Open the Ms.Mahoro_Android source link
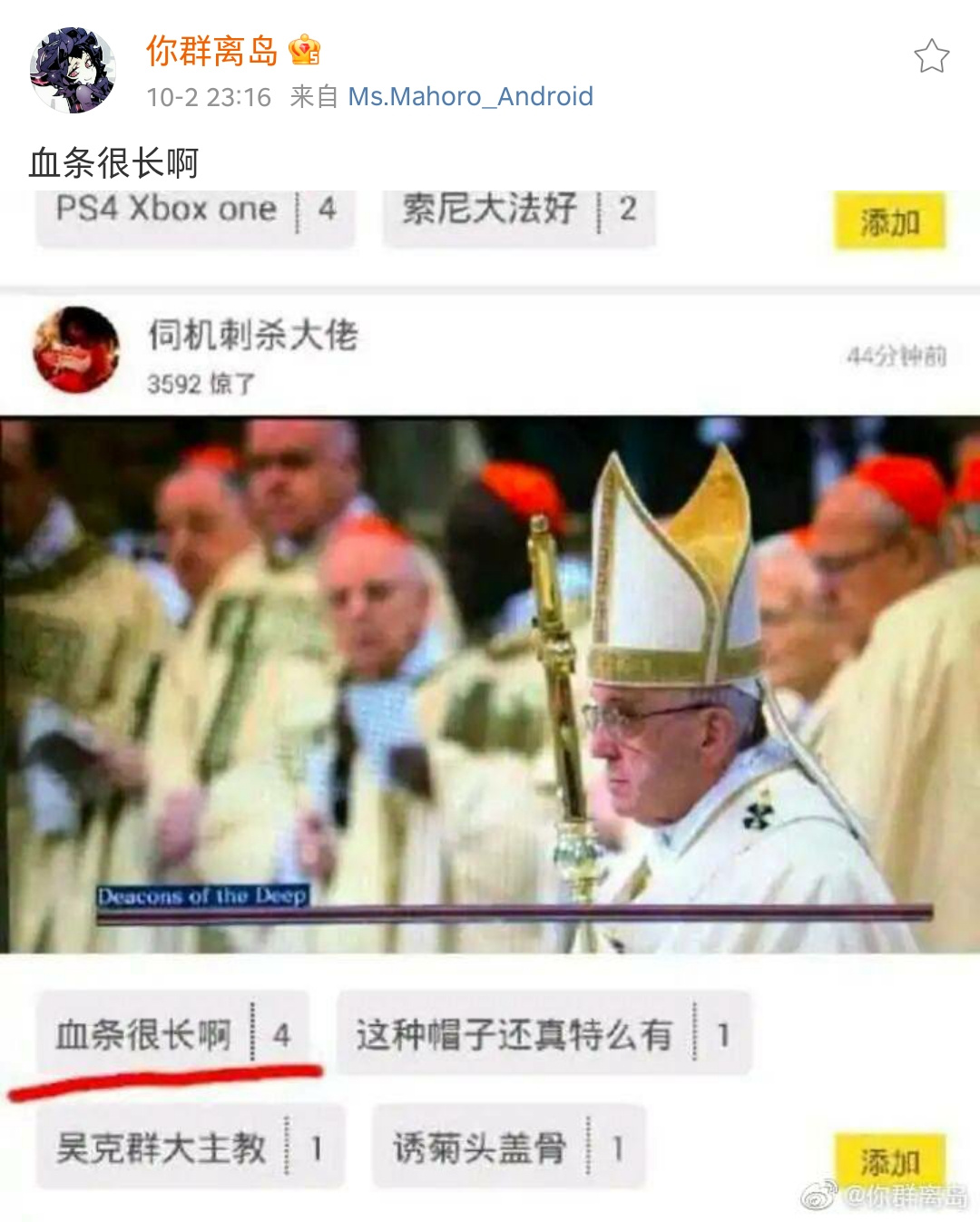 coord(470,96)
